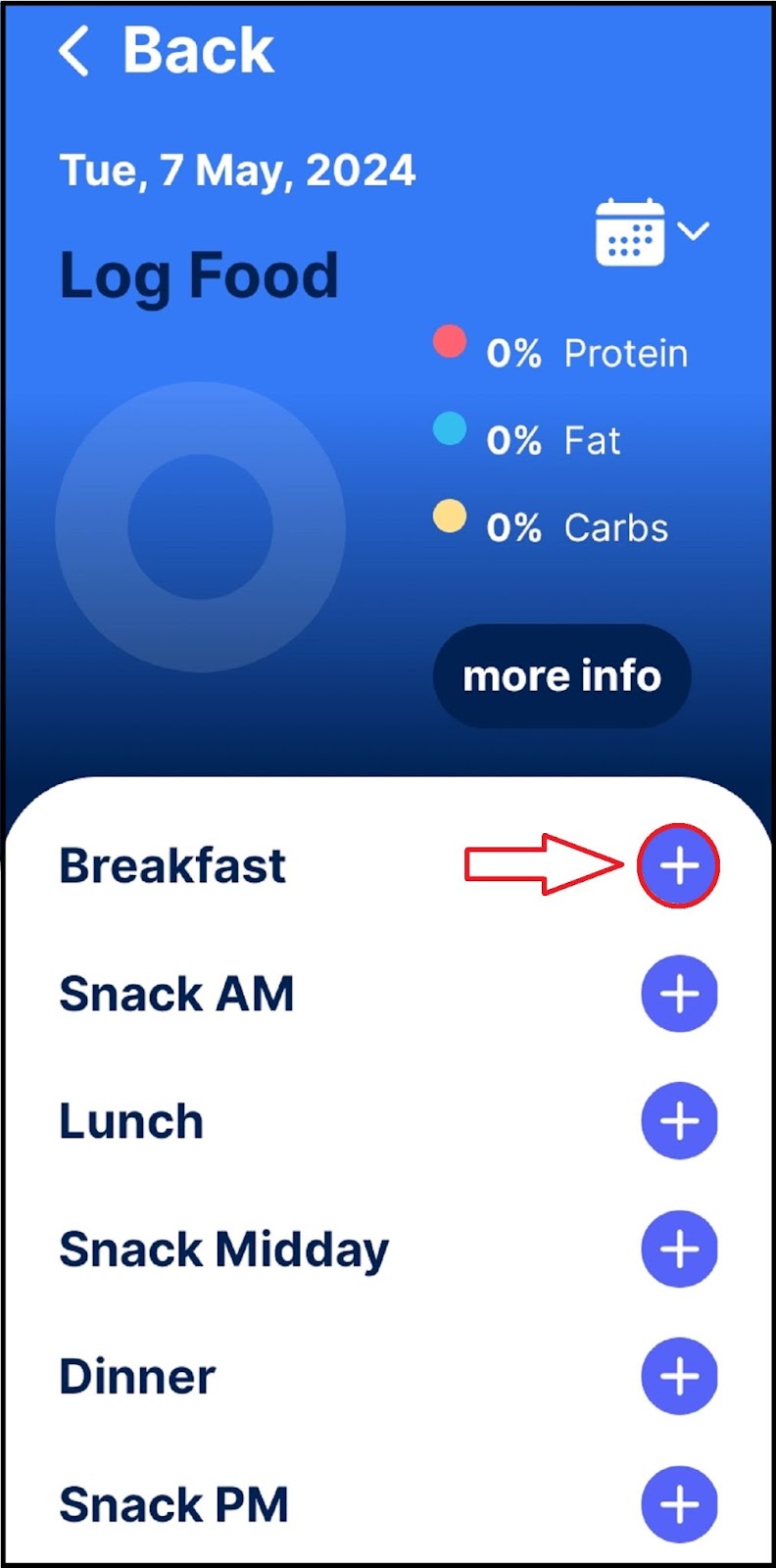The image size is (776, 1568).
Task: Add food to Dinner
Action: (679, 1377)
